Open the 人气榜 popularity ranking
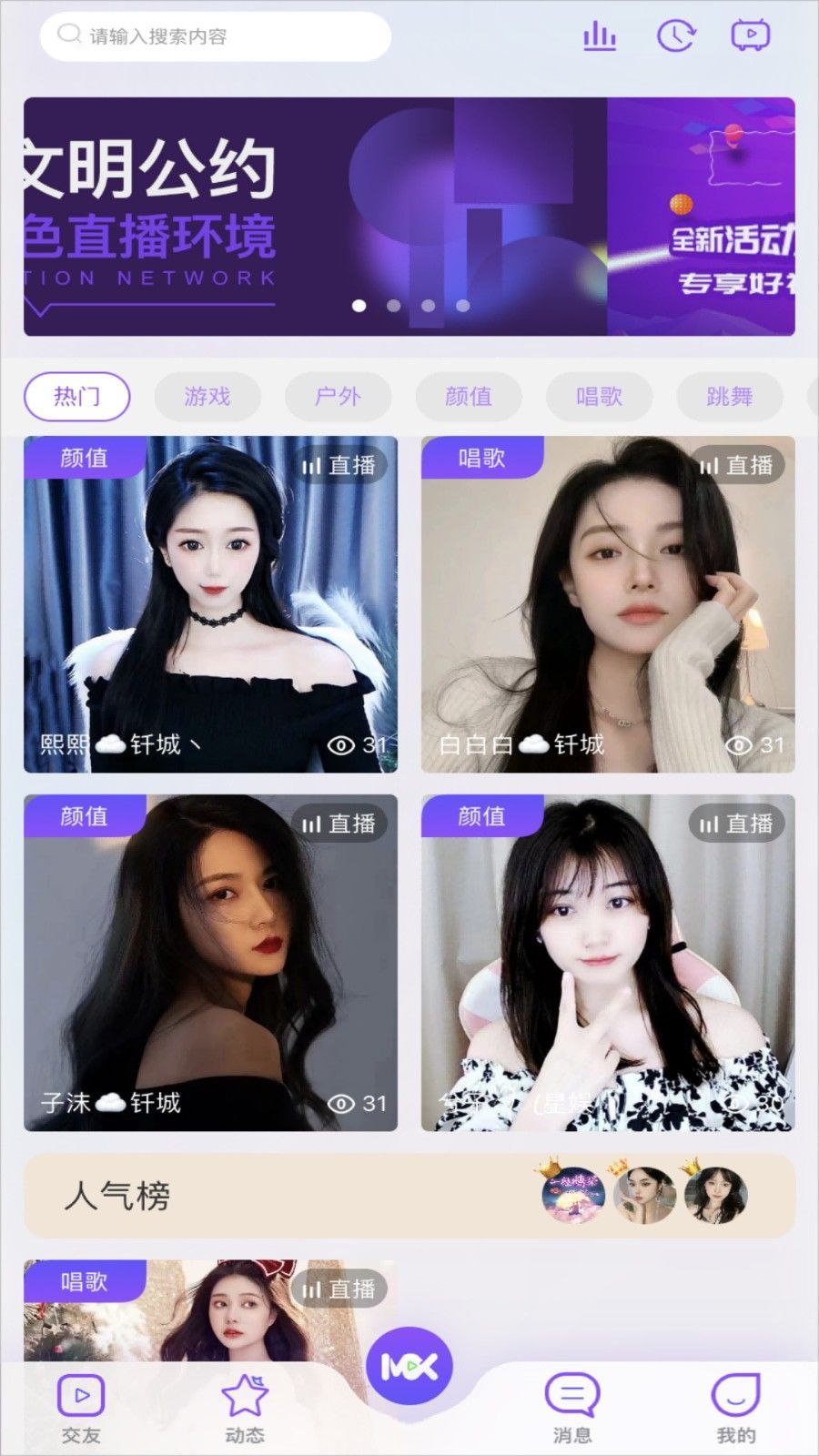The height and width of the screenshot is (1456, 819). click(x=409, y=1196)
